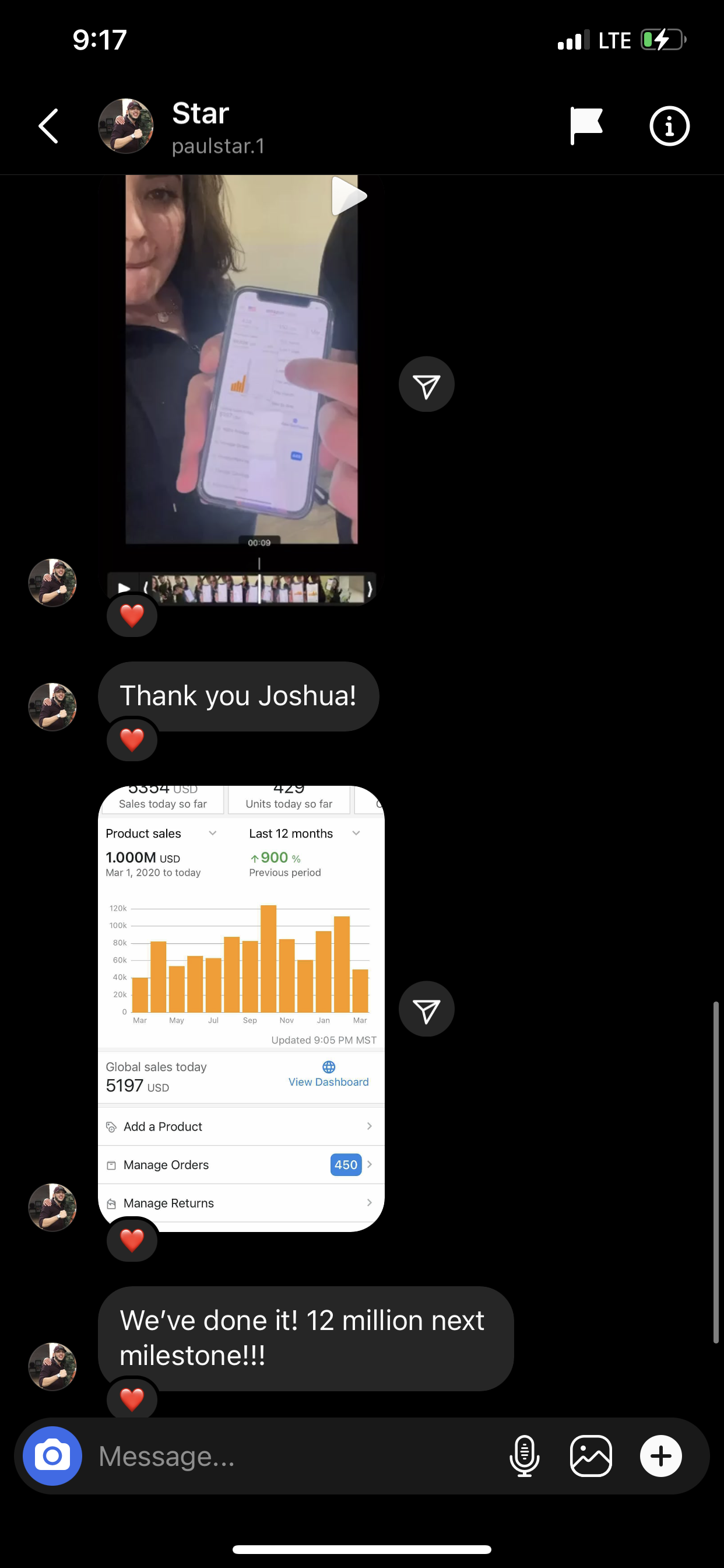
Task: View heart reaction on "Thank you Joshua!"
Action: point(132,740)
